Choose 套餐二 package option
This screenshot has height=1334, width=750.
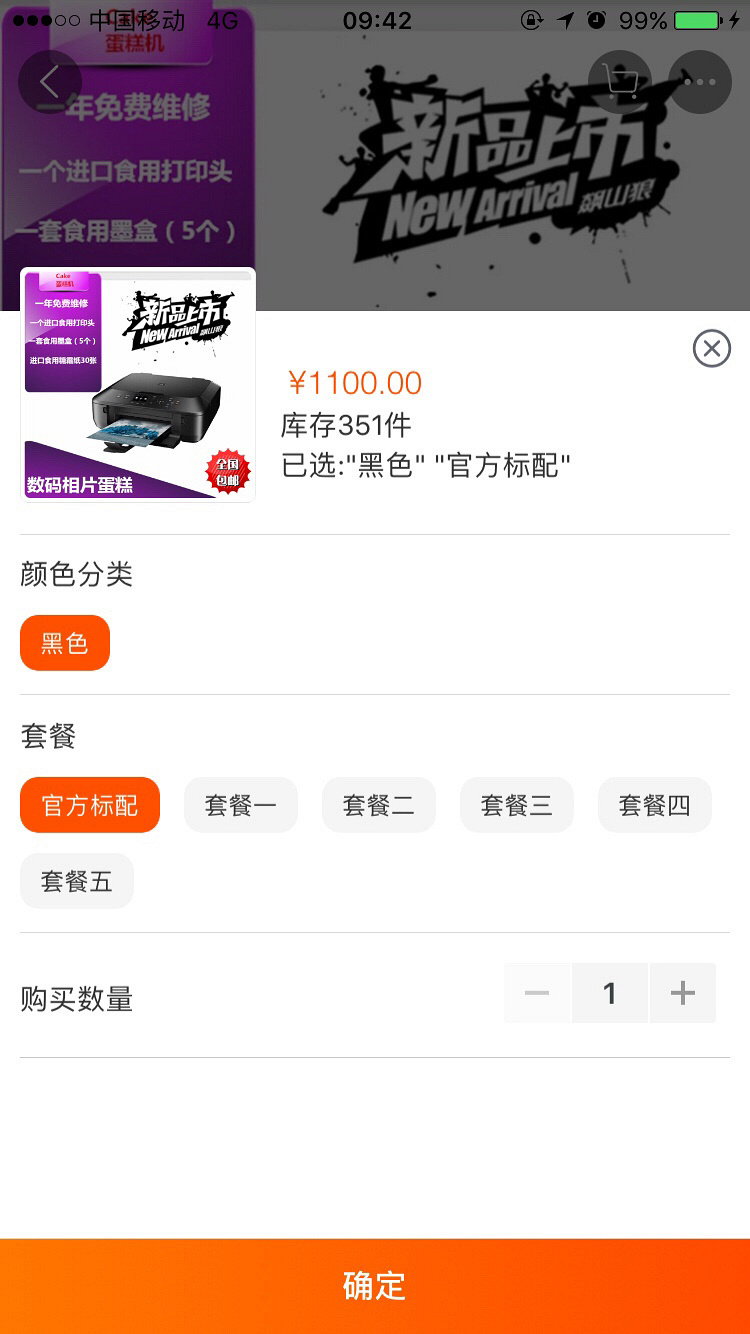[378, 805]
